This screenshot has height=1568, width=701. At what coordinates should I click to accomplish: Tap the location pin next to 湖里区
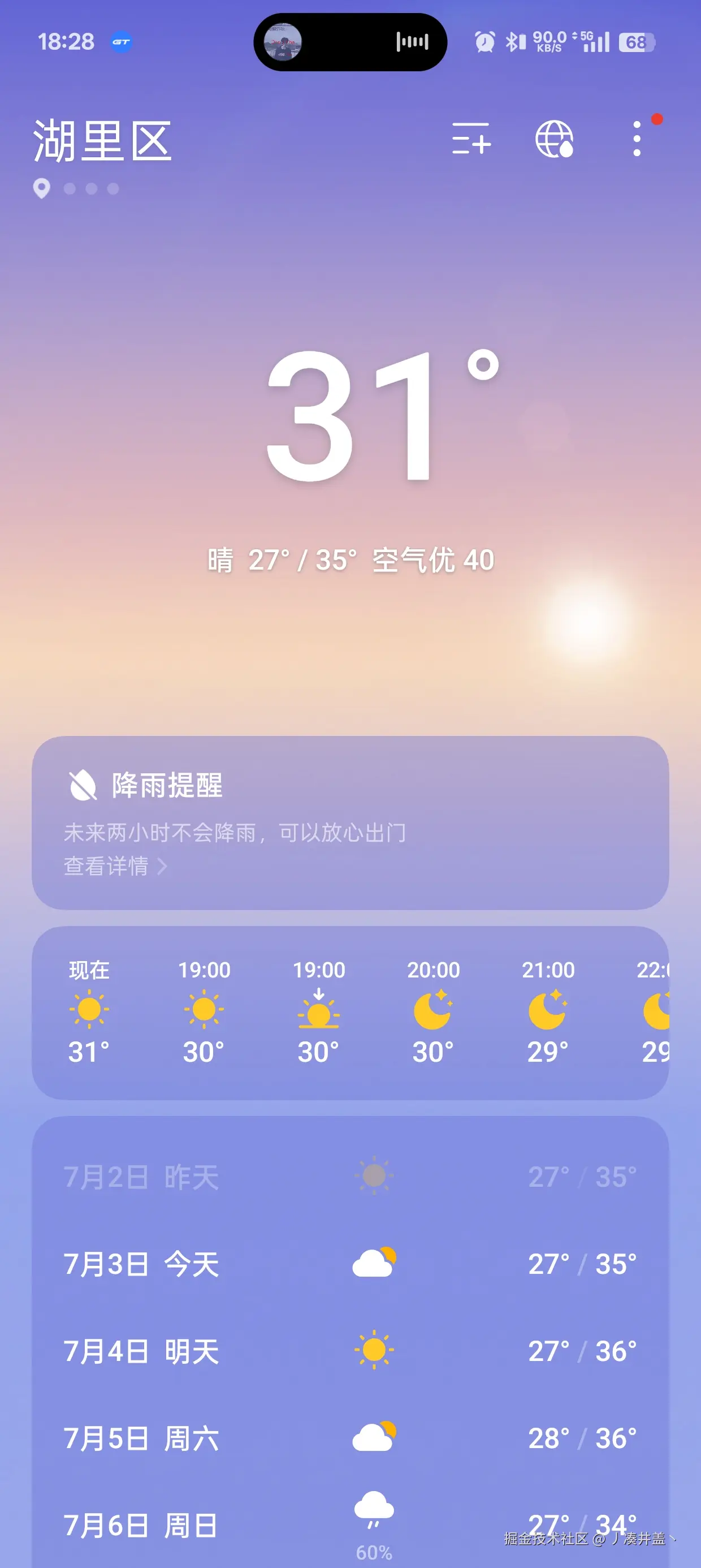[x=41, y=189]
